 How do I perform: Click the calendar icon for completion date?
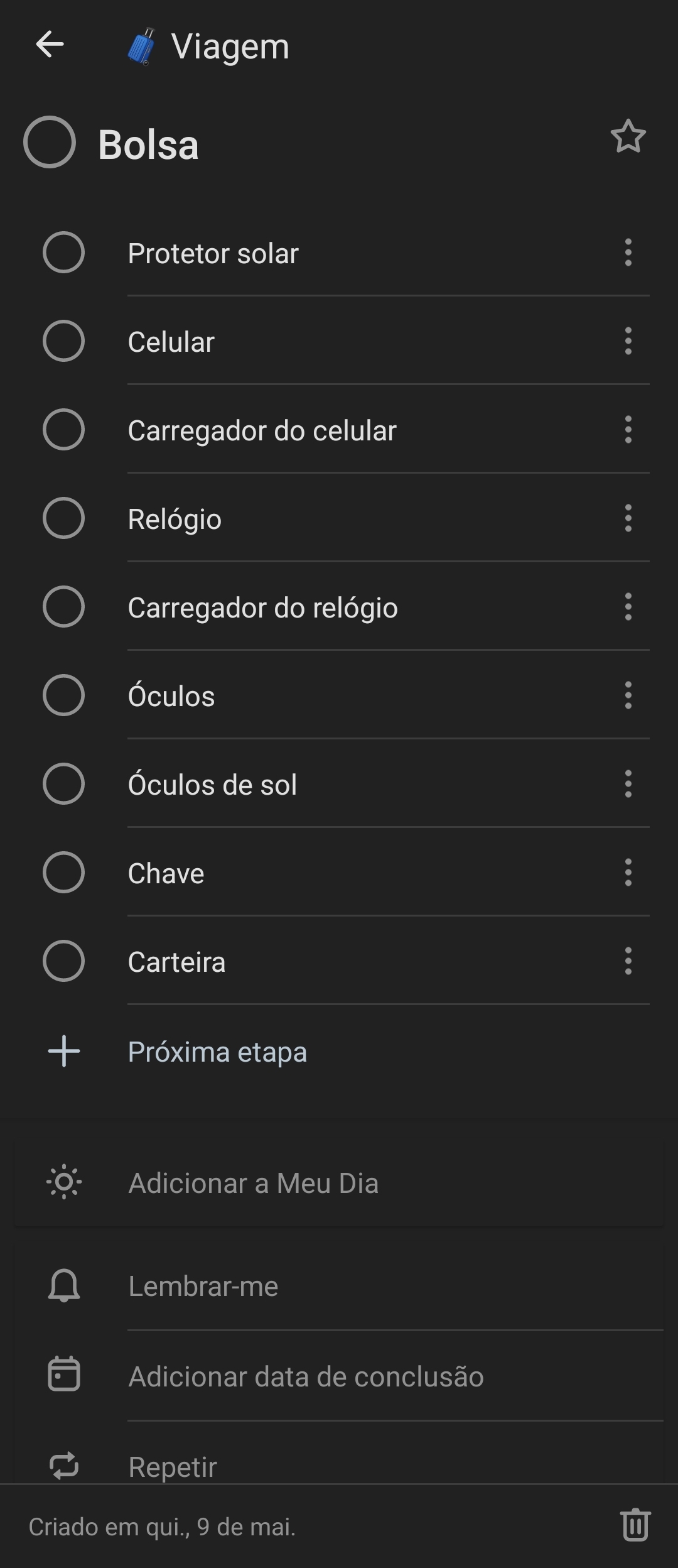63,1376
